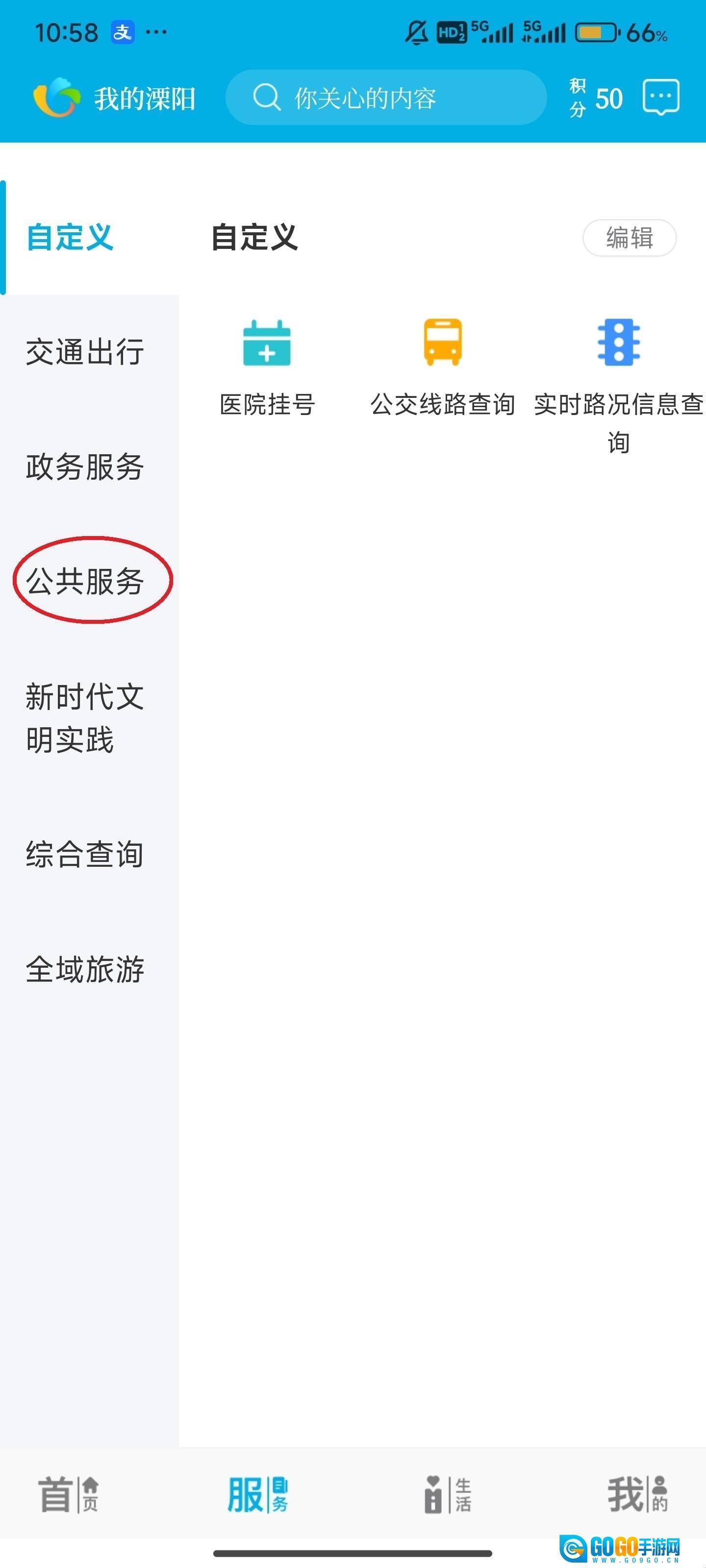The image size is (706, 1568).
Task: Switch to 交通出行 category
Action: pos(85,352)
